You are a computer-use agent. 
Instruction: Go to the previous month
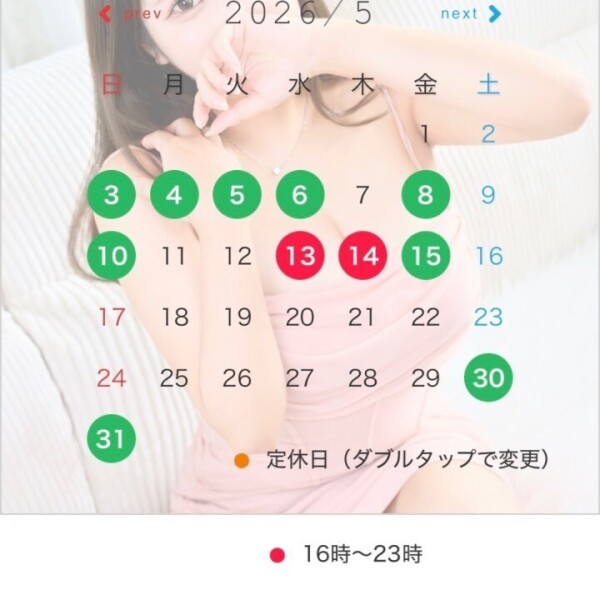(x=130, y=14)
